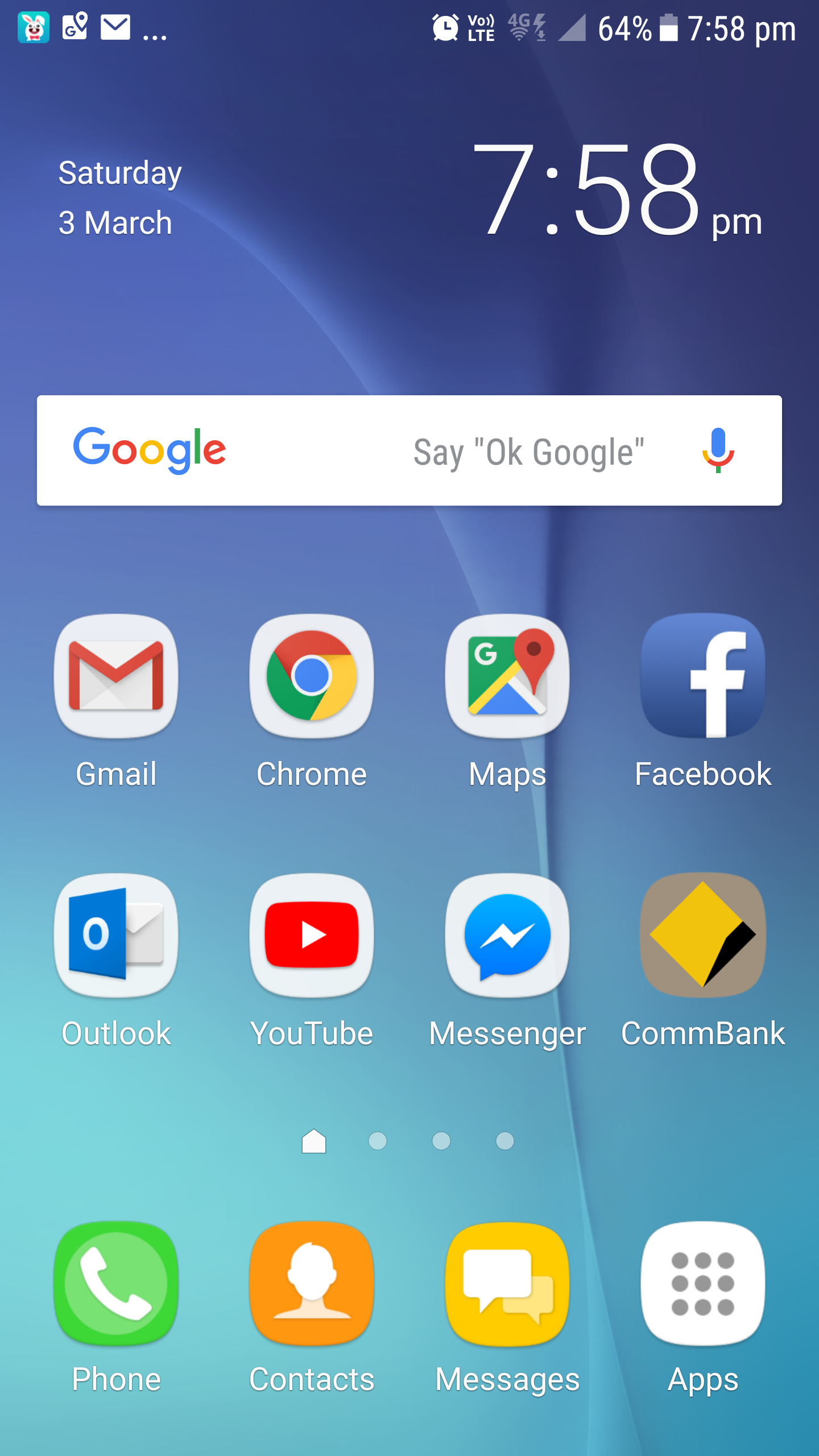Tap the Saturday 3 March date widget

click(x=119, y=197)
